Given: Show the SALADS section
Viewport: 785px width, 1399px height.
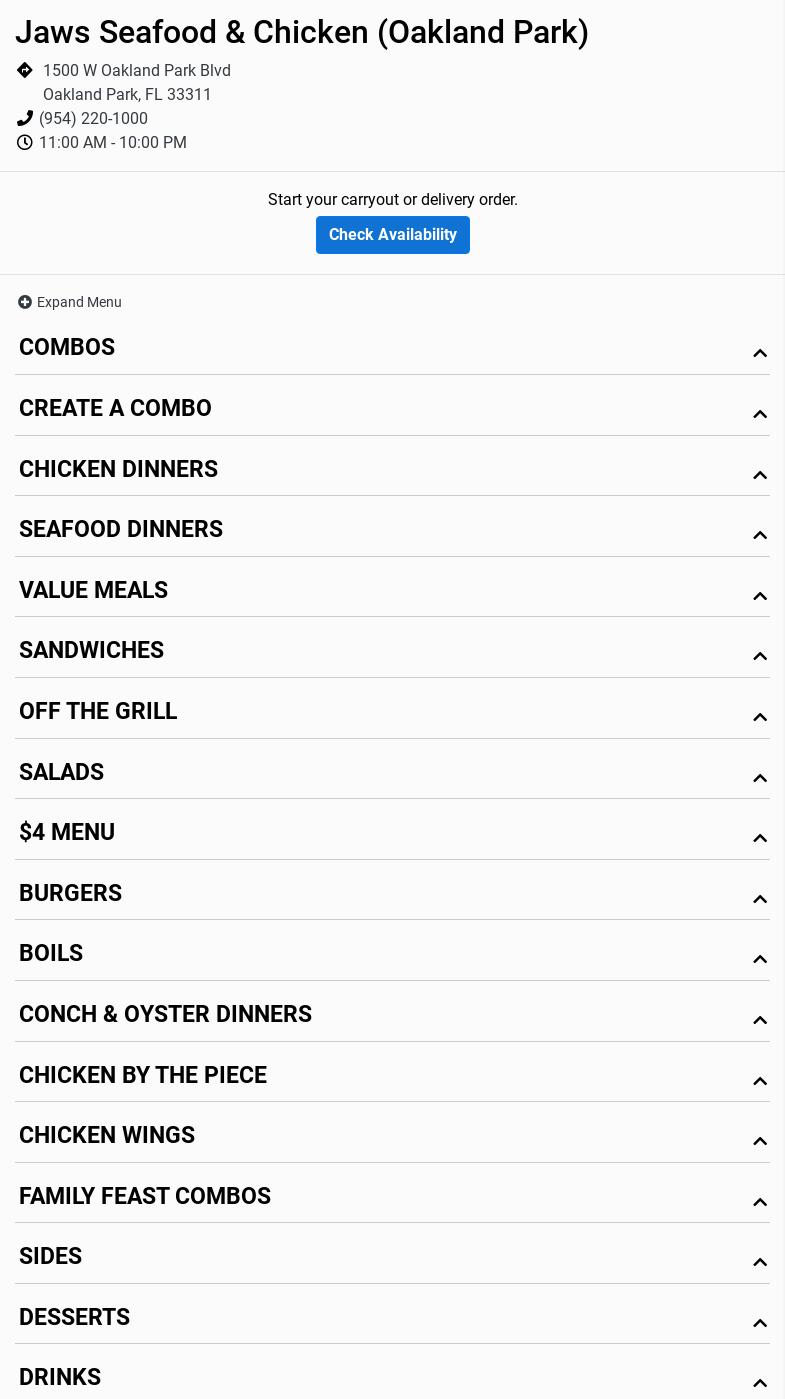Looking at the screenshot, I should (x=392, y=772).
